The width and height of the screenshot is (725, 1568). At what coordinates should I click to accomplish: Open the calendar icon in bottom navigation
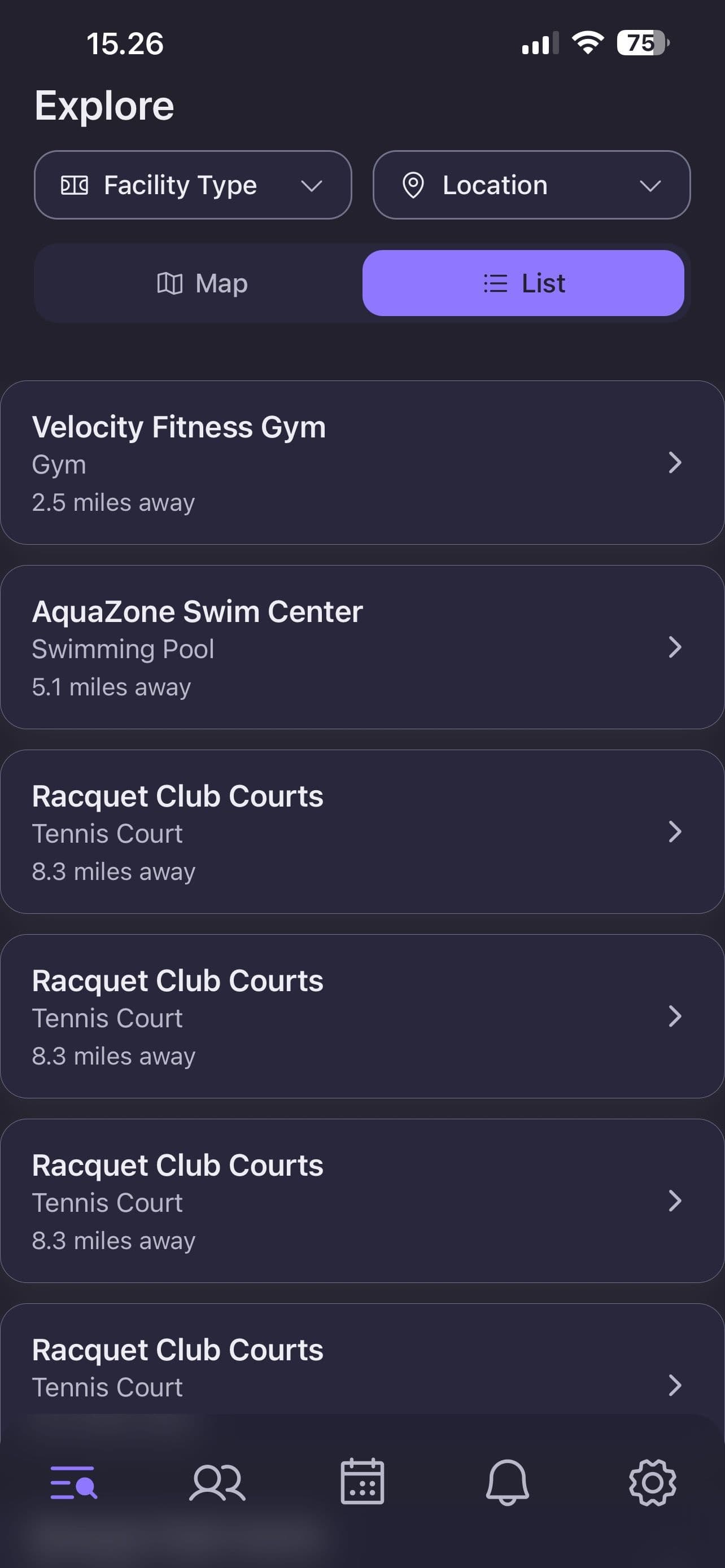coord(362,1483)
